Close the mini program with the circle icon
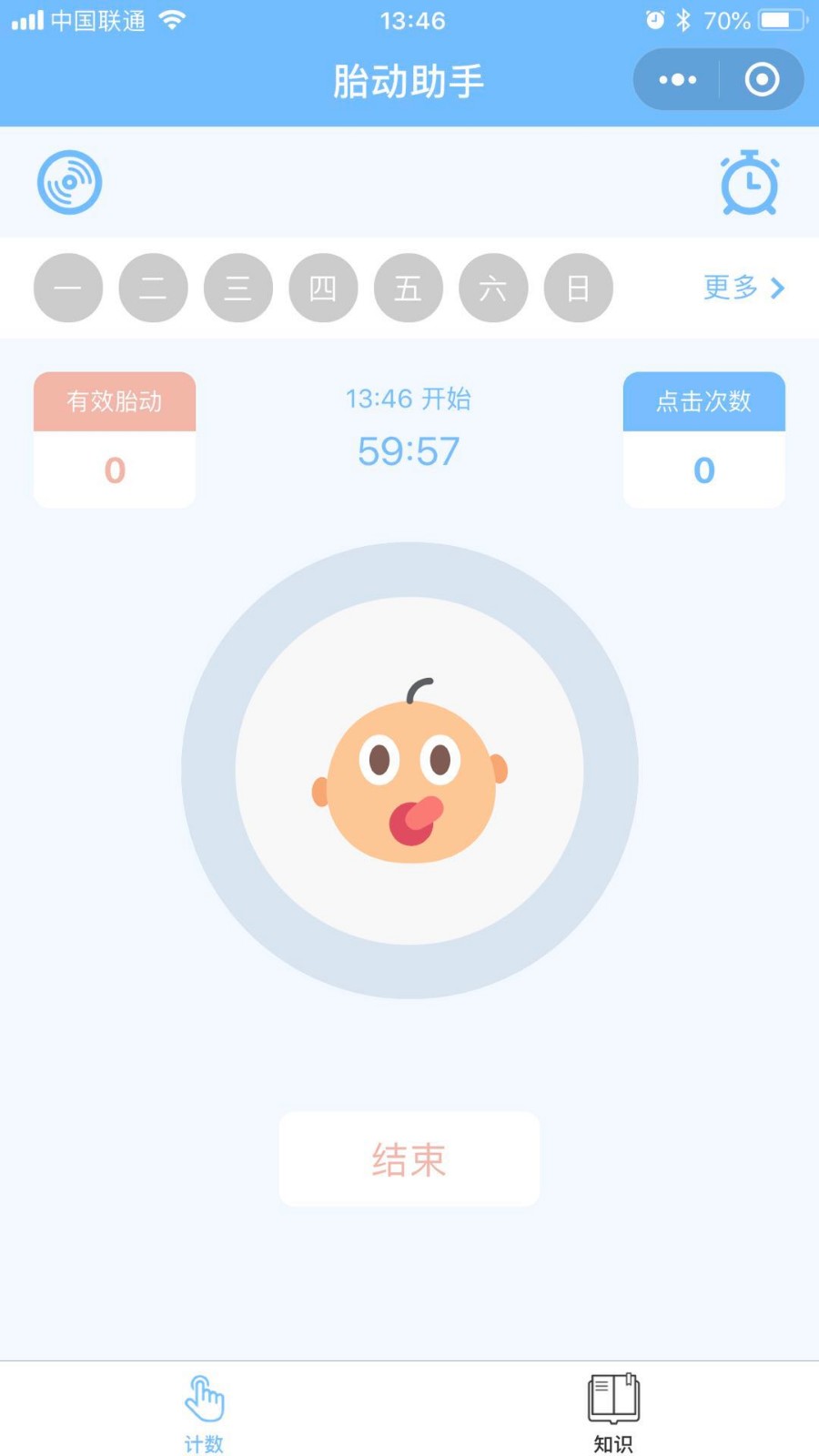819x1456 pixels. (x=762, y=80)
